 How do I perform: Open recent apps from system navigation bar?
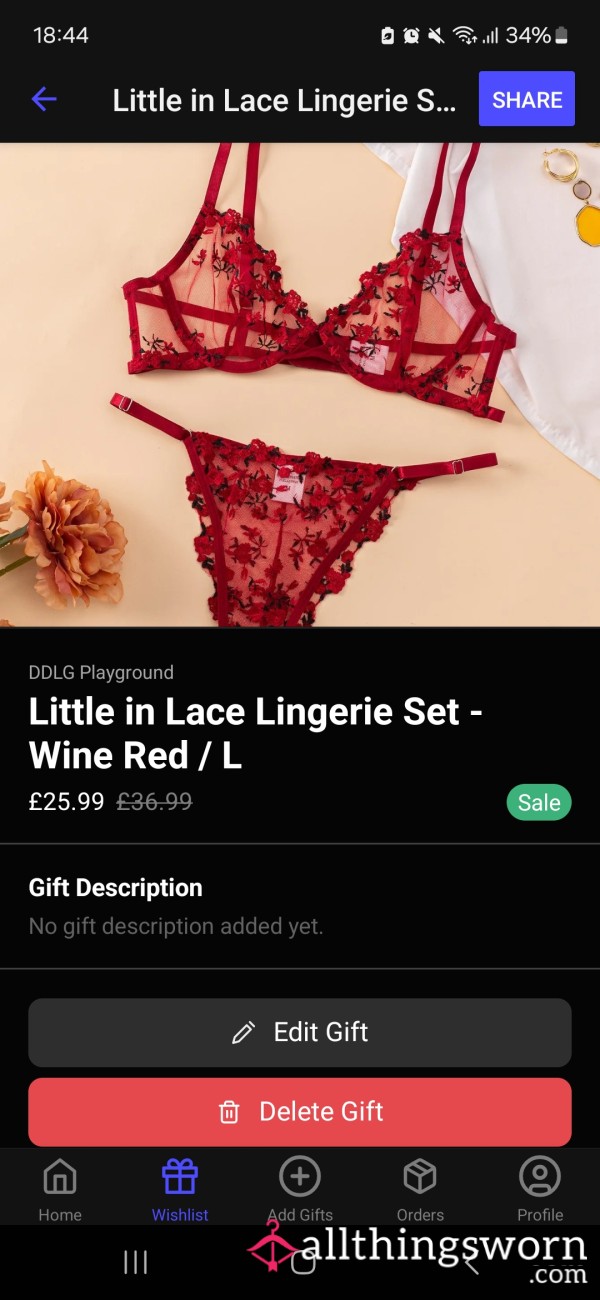pyautogui.click(x=135, y=1262)
